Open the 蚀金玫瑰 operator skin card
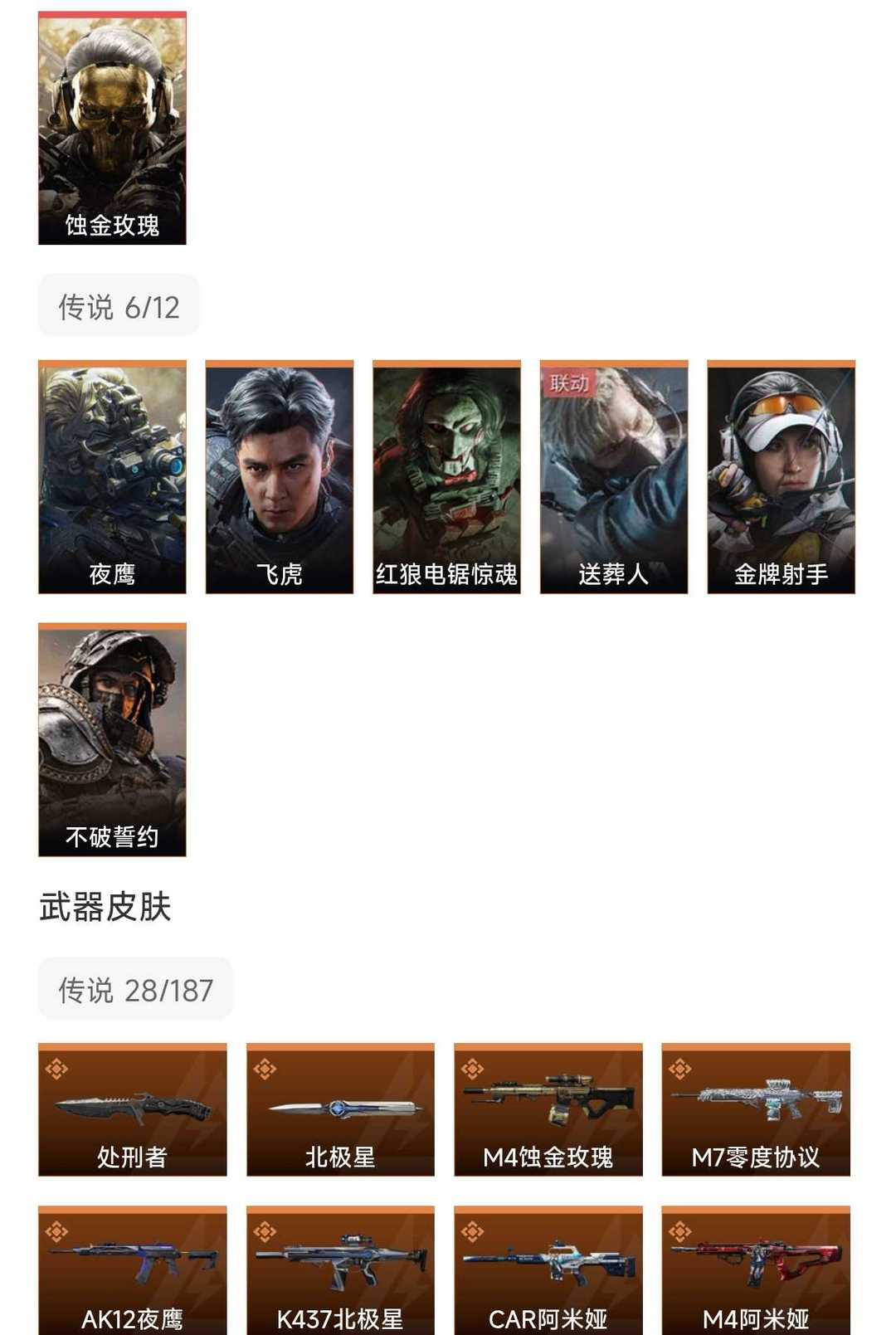 [x=112, y=129]
